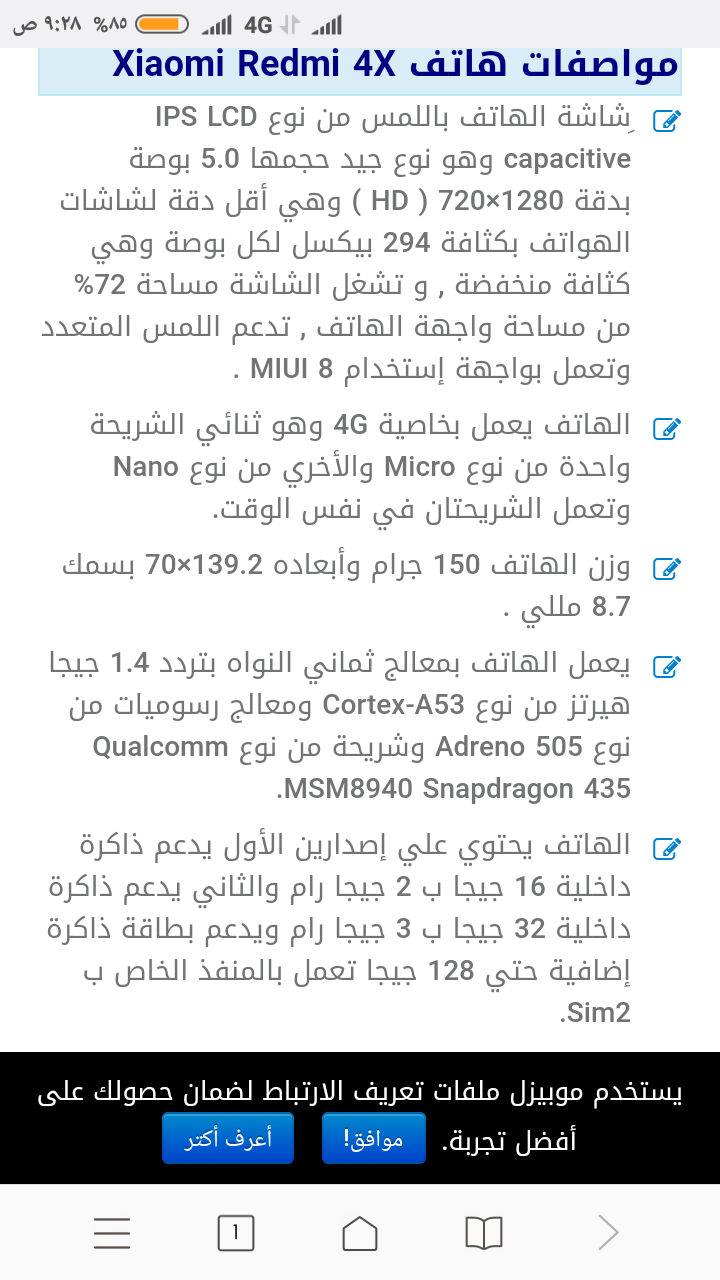The image size is (720, 1280).
Task: Open the browser menu icon
Action: (112, 1233)
